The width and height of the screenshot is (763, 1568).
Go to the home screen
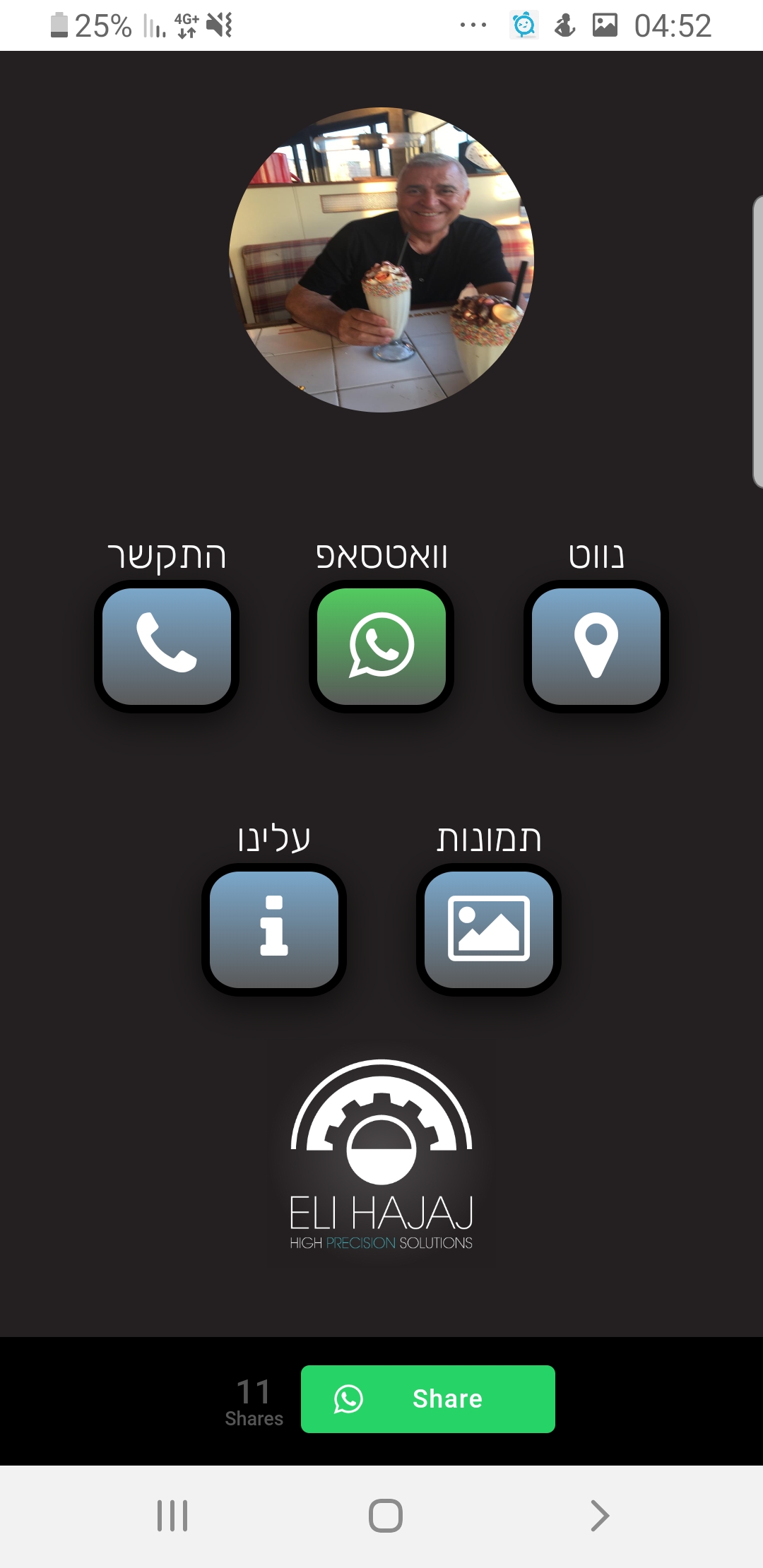coord(385,1515)
